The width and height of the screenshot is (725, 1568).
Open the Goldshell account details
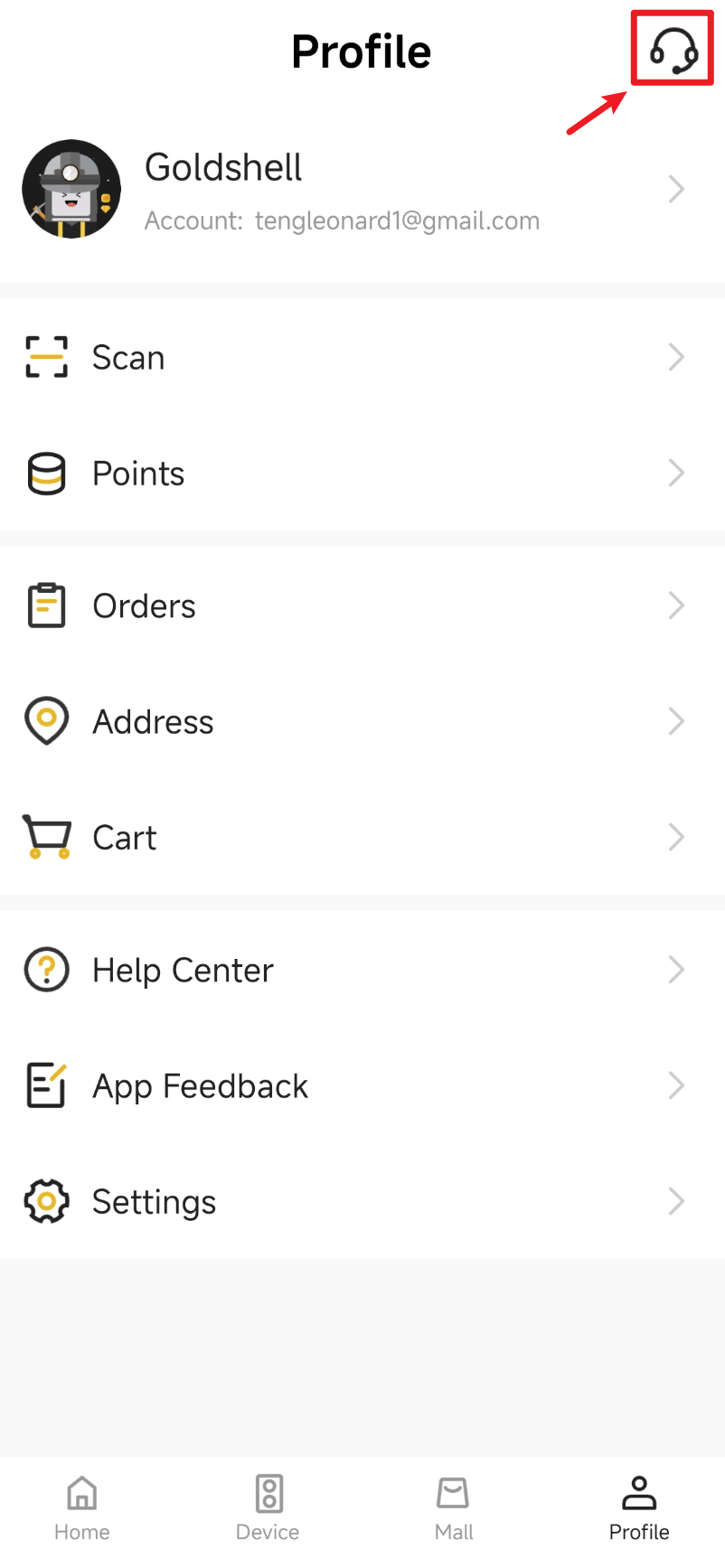362,189
